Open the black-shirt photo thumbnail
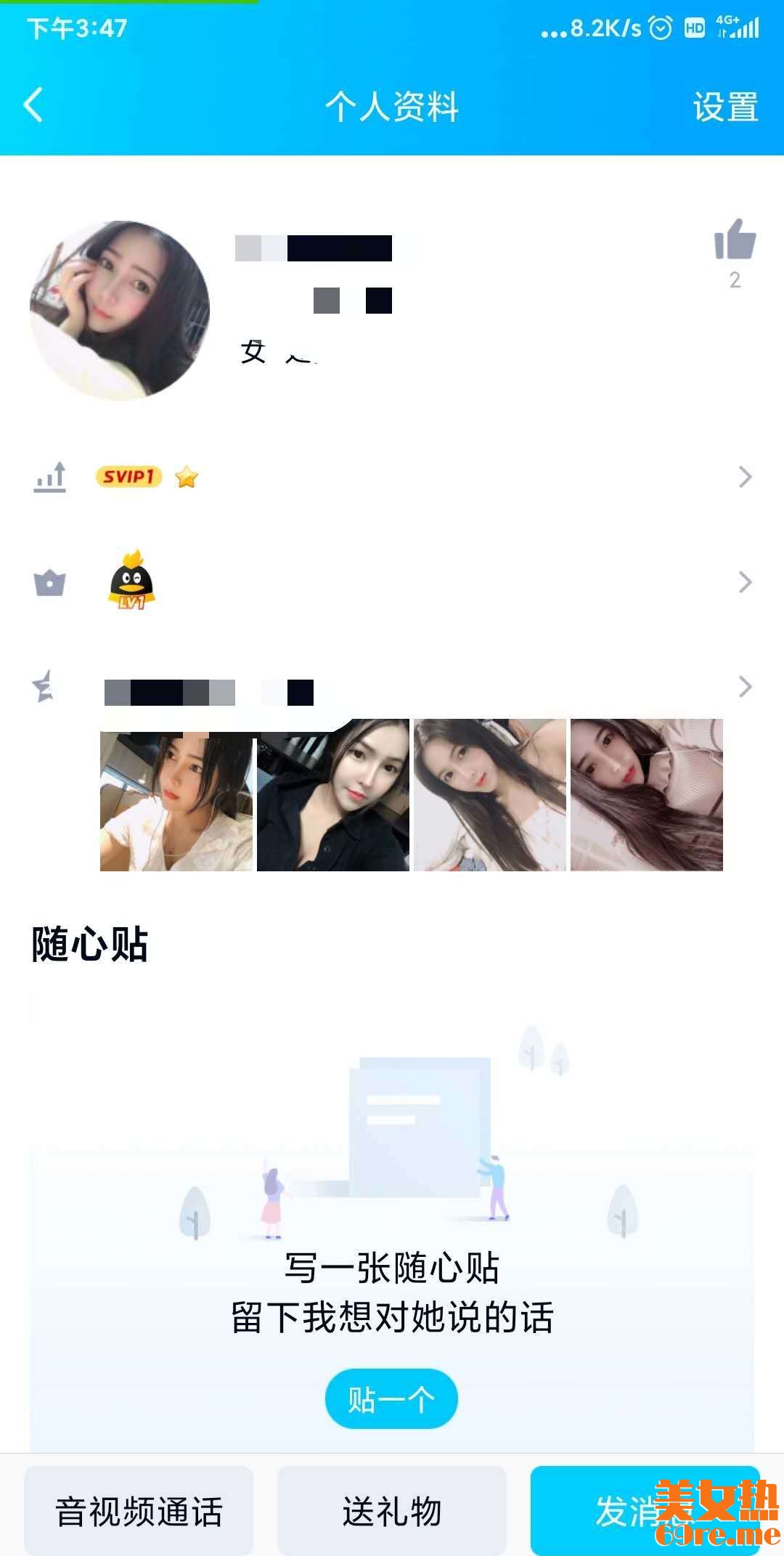The image size is (784, 1556). [x=333, y=796]
